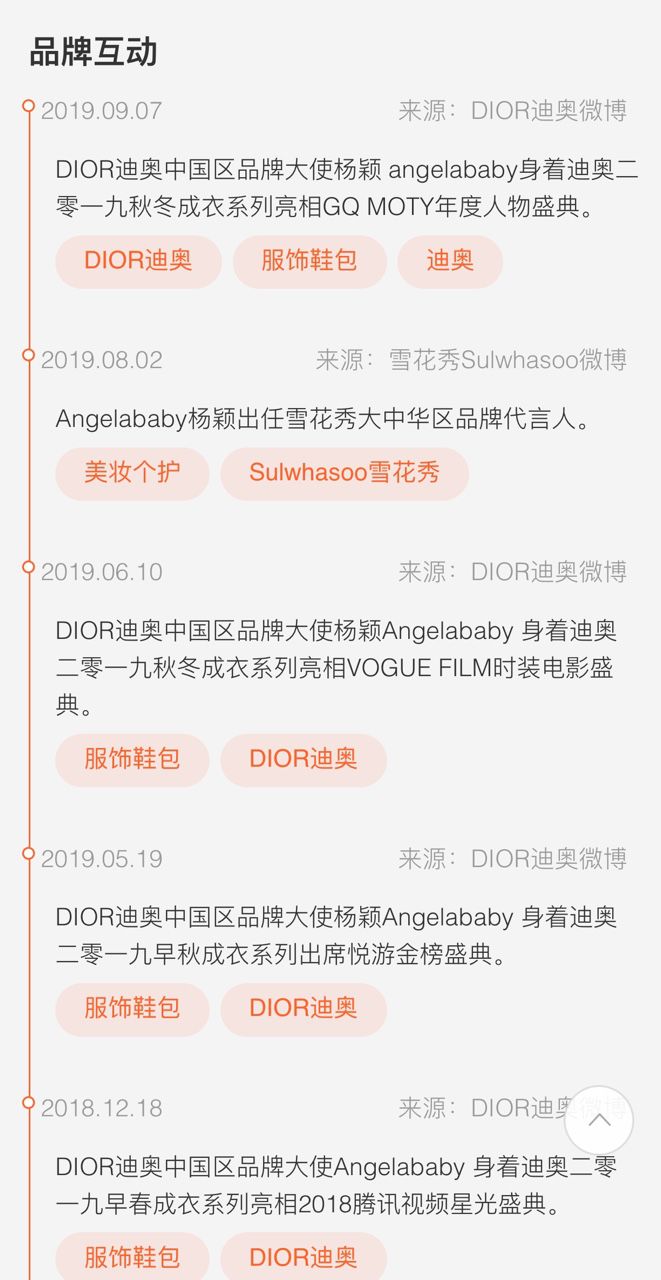Screen dimensions: 661x1280
Task: Open DIOR迪奥 tag under the 2018.12.18 entry
Action: tap(303, 1257)
